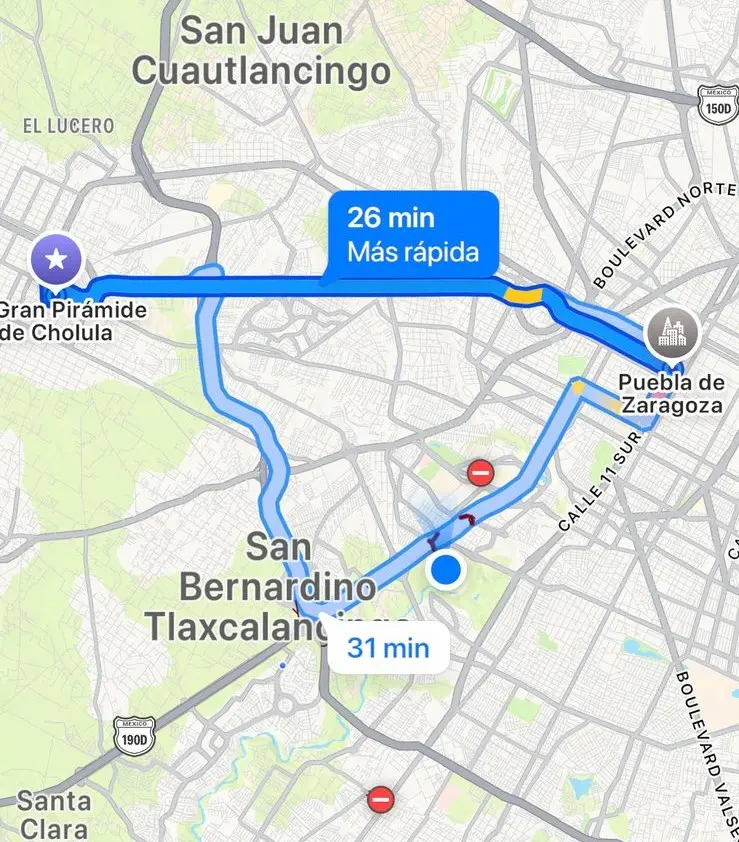Select the 26 min Más rápida route
Image resolution: width=739 pixels, height=842 pixels.
coord(412,233)
